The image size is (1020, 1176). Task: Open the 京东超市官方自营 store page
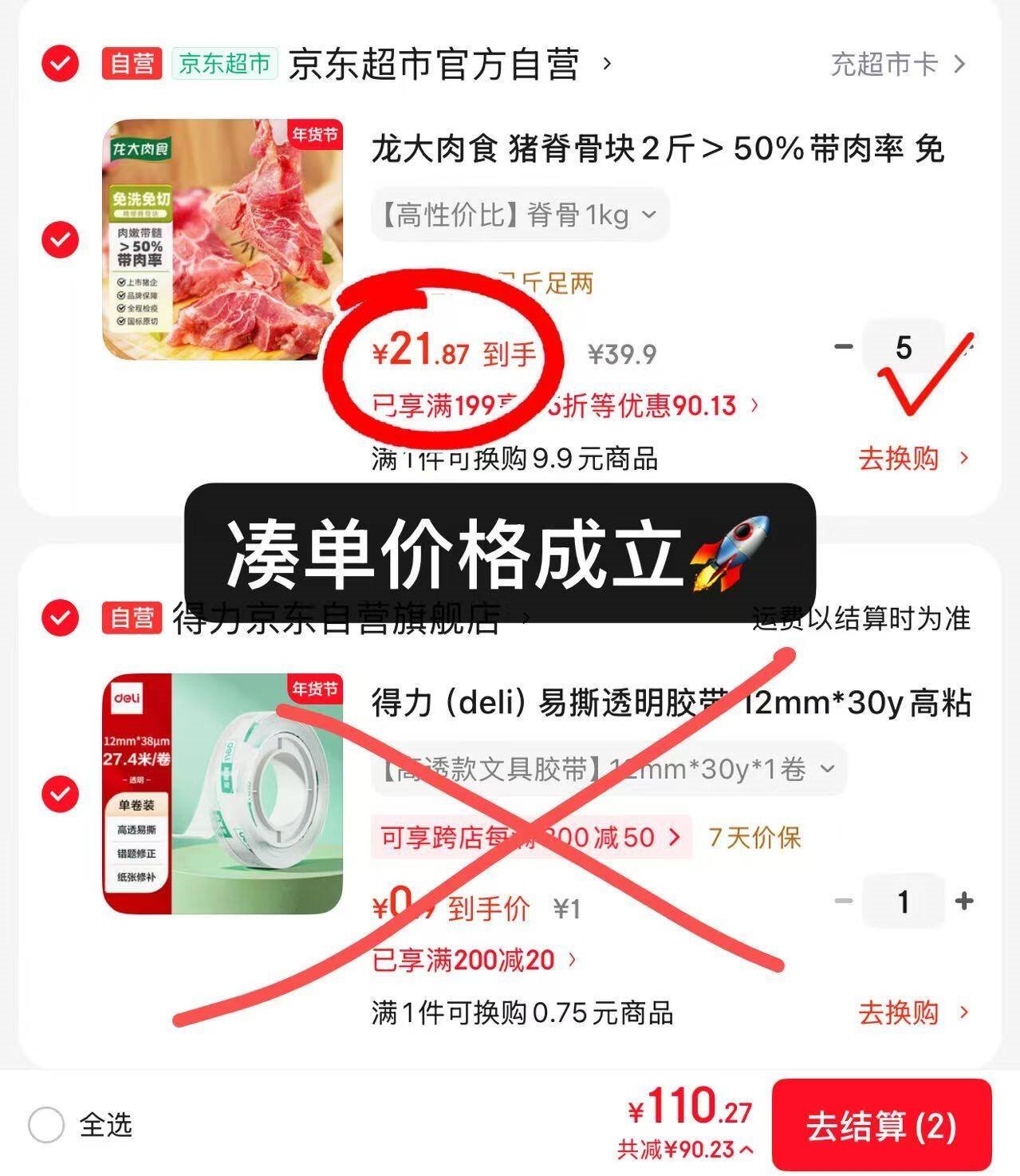pos(433,65)
